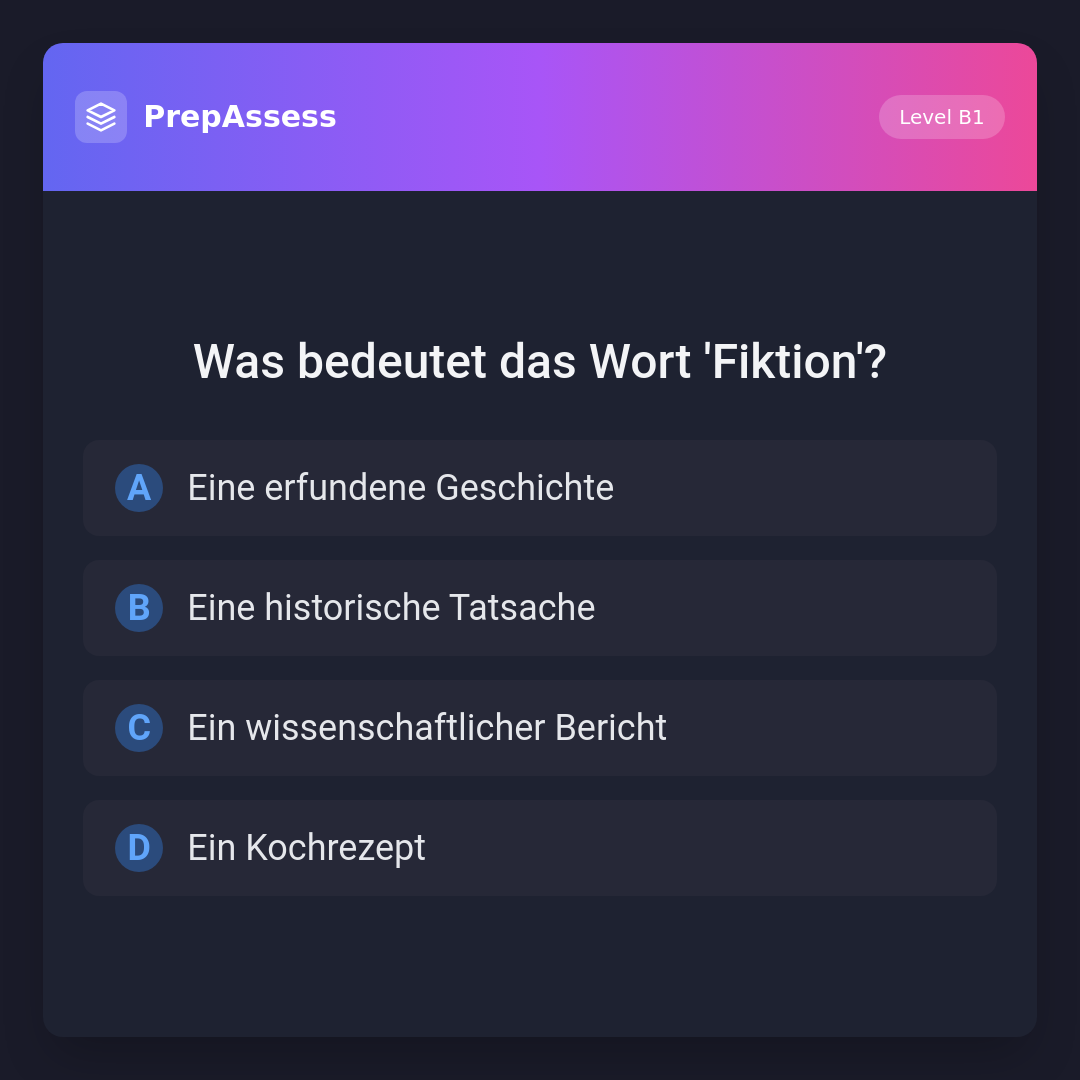
Task: Choose answer B 'Eine historische Tatsache'
Action: tap(540, 608)
